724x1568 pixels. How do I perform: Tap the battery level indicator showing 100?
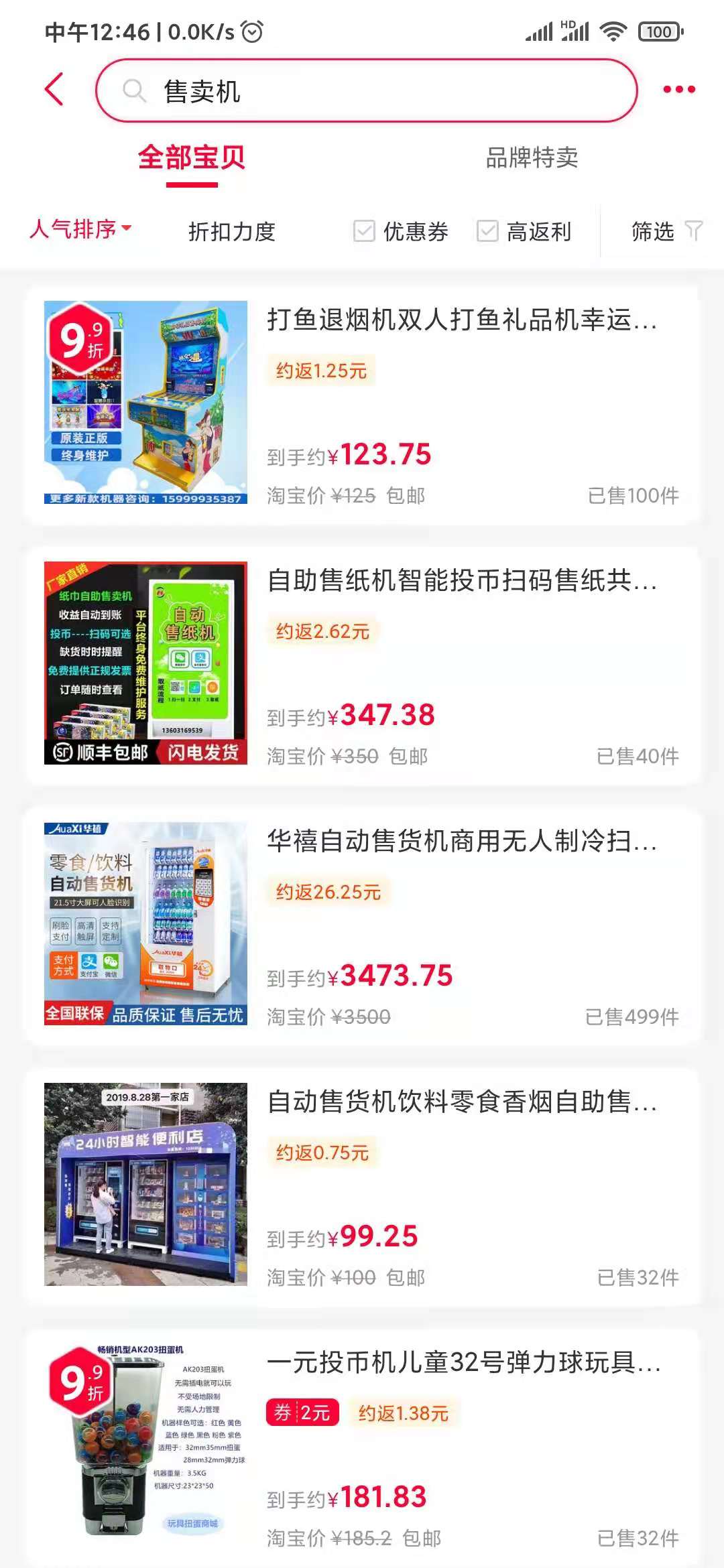658,30
